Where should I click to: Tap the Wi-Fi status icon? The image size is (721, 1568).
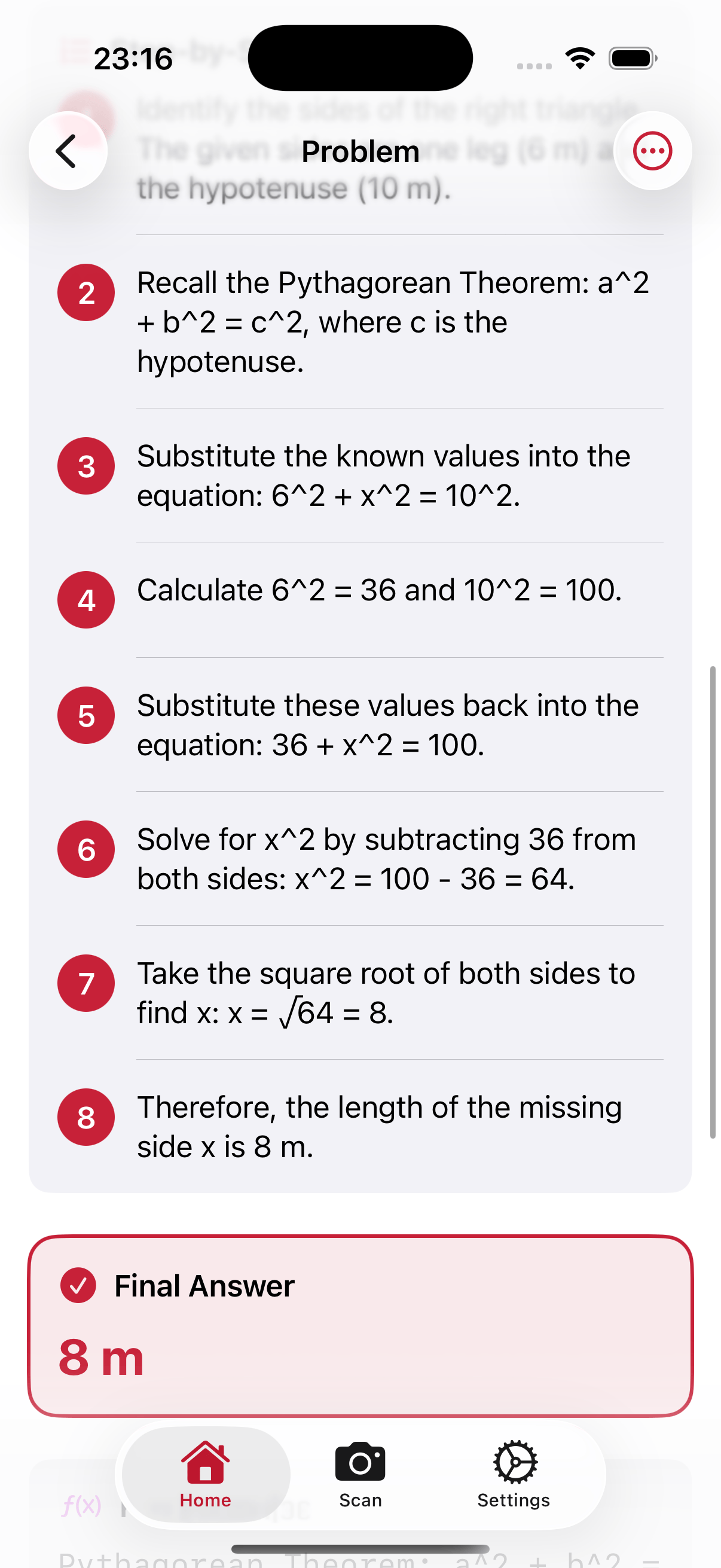coord(580,58)
